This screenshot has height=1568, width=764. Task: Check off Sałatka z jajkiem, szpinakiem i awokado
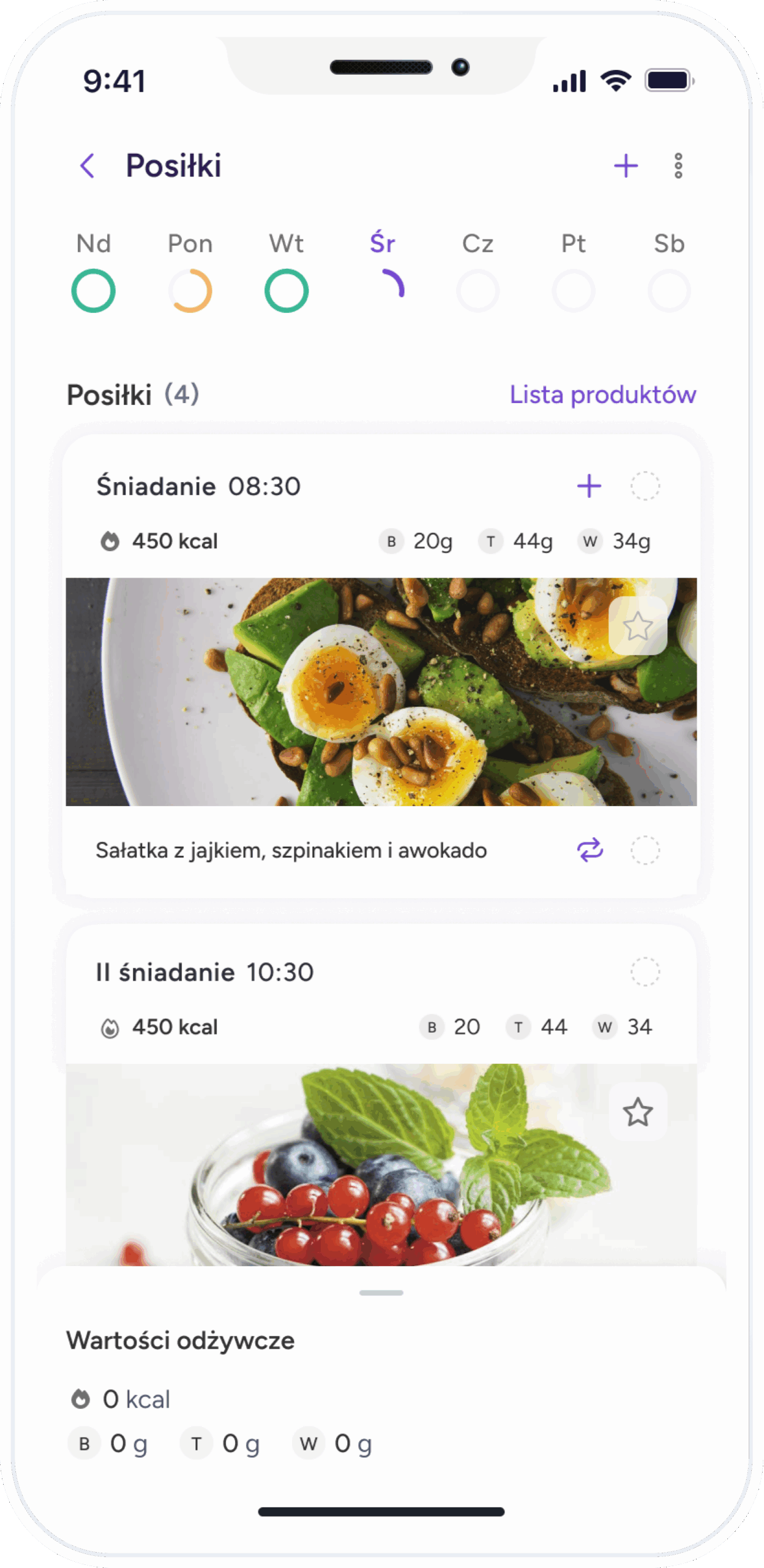[645, 850]
